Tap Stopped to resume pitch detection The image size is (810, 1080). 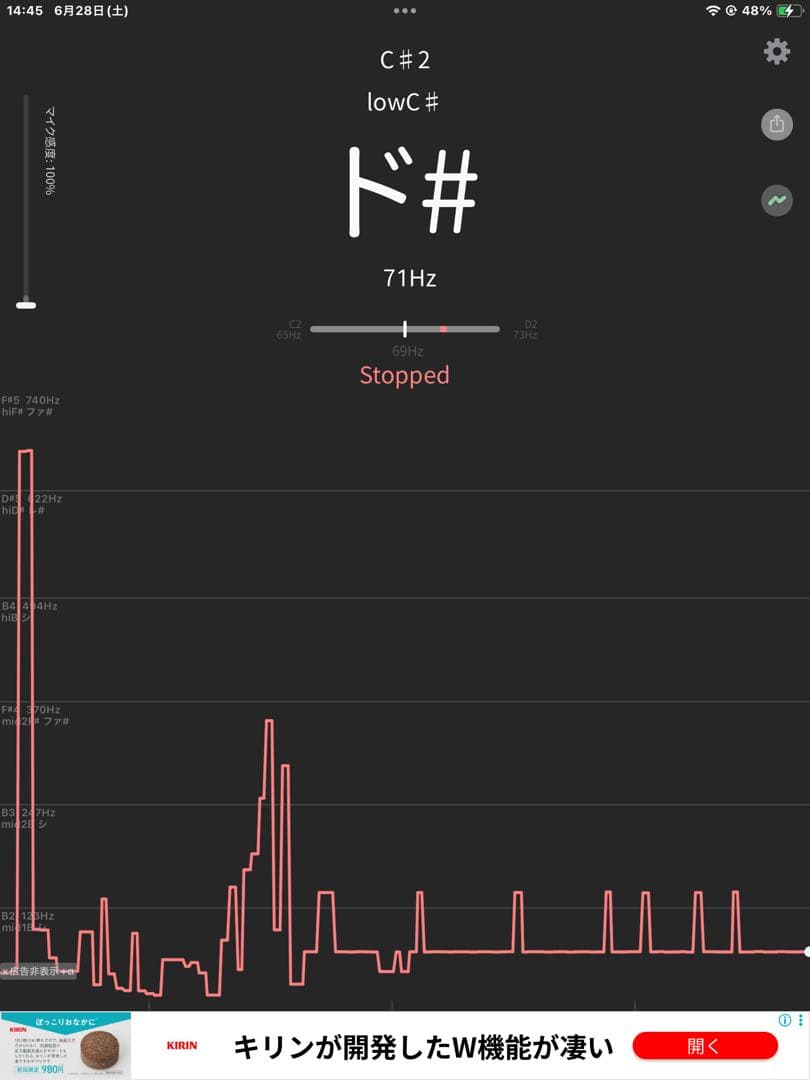pyautogui.click(x=405, y=375)
